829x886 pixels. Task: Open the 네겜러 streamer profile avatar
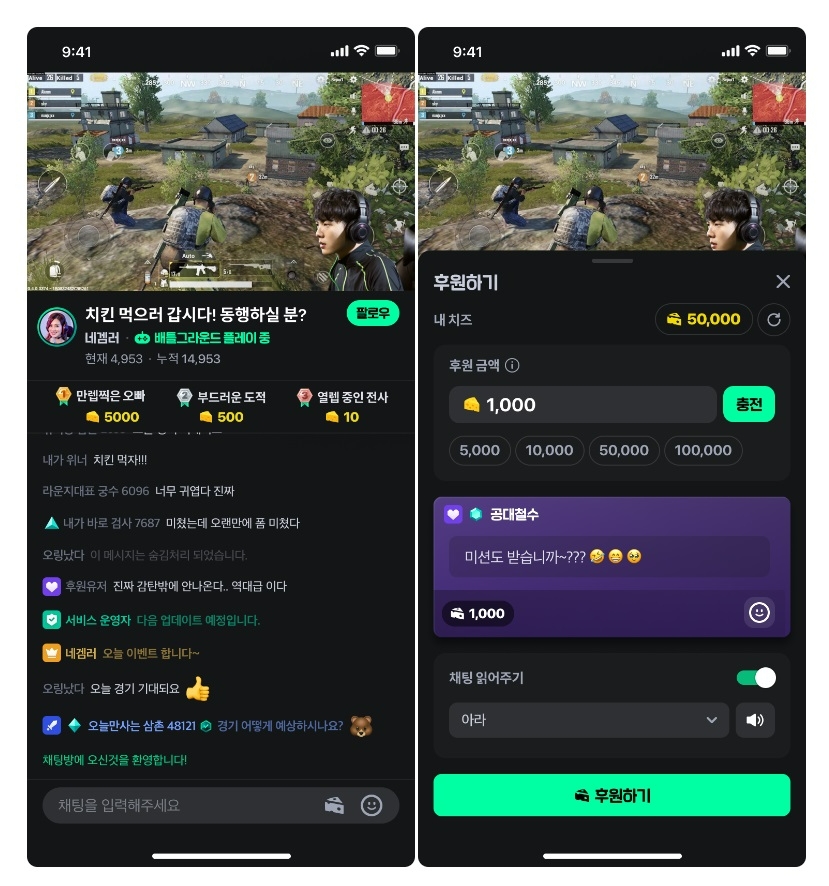point(56,326)
